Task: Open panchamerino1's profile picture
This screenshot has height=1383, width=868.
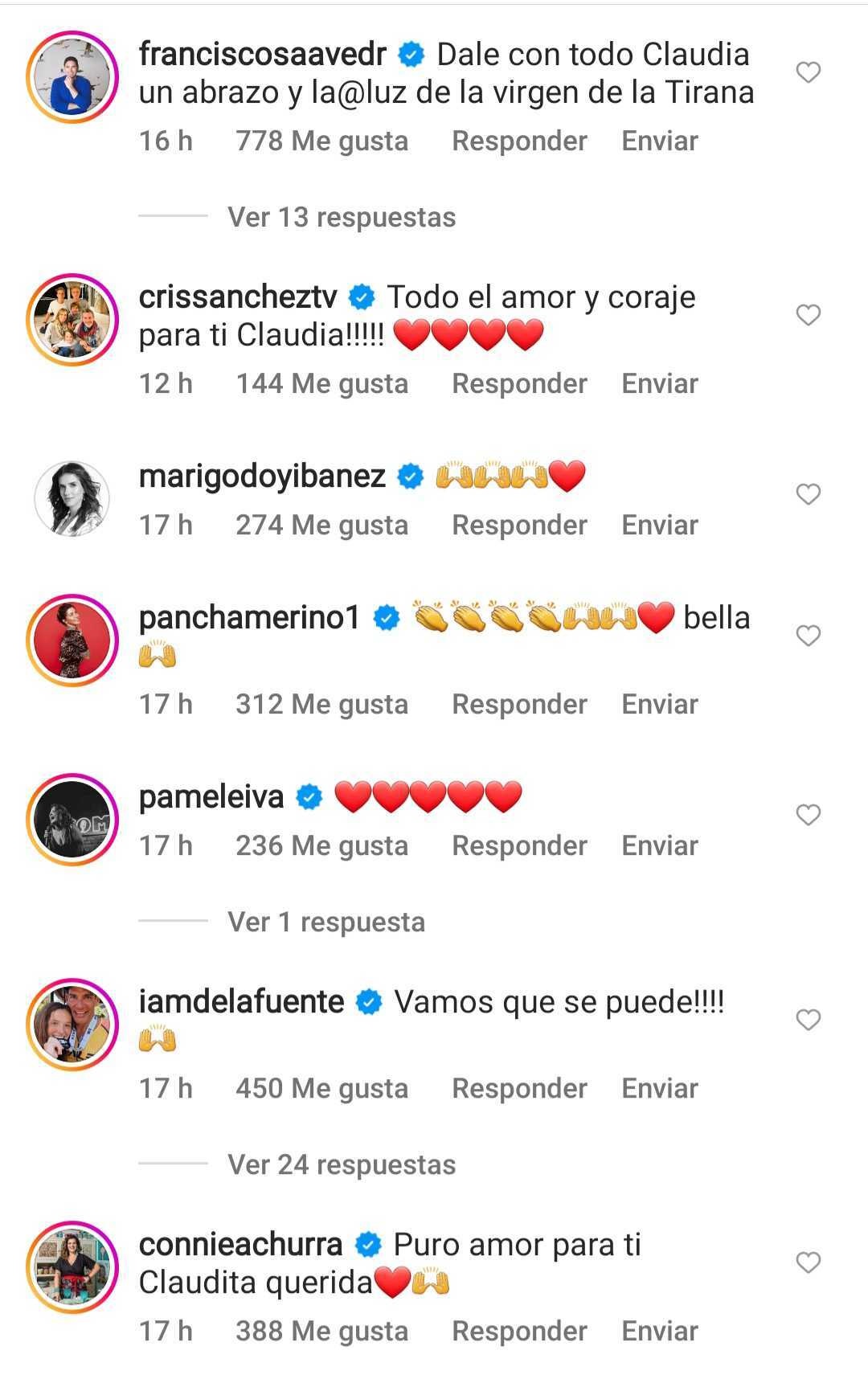Action: (72, 635)
